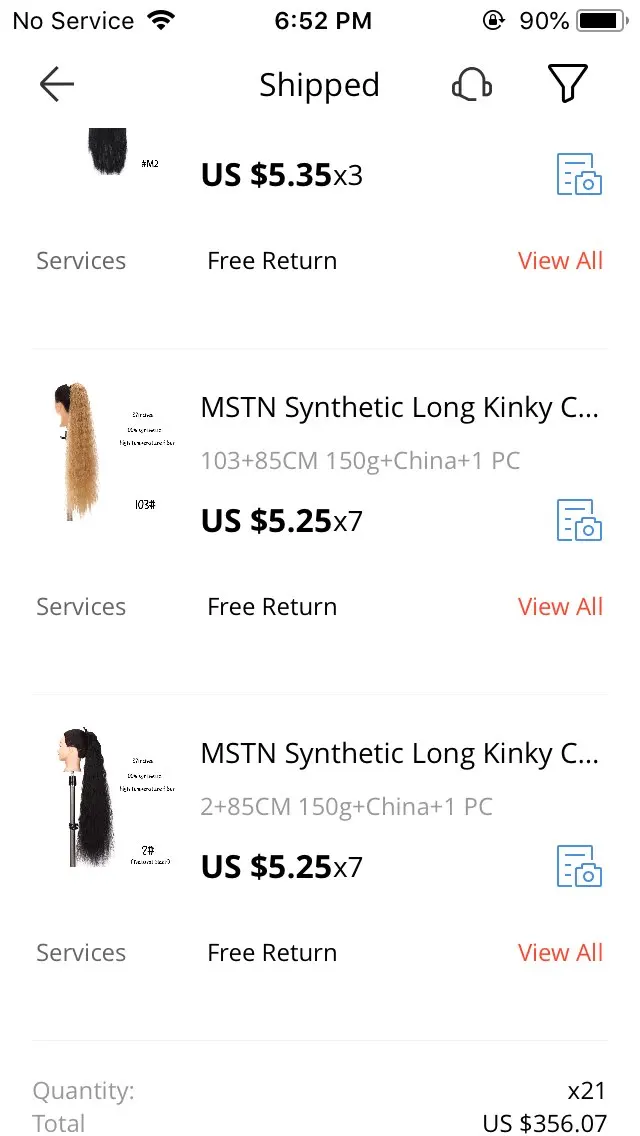Open the 2+85CM MSTN Synthetic product

click(x=399, y=754)
